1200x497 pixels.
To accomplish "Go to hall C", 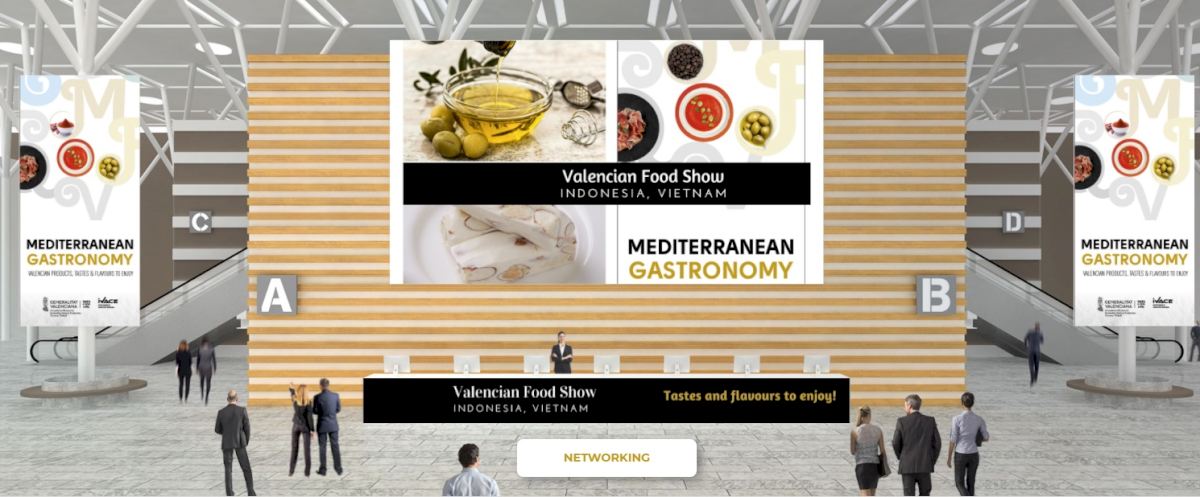I will (x=200, y=222).
